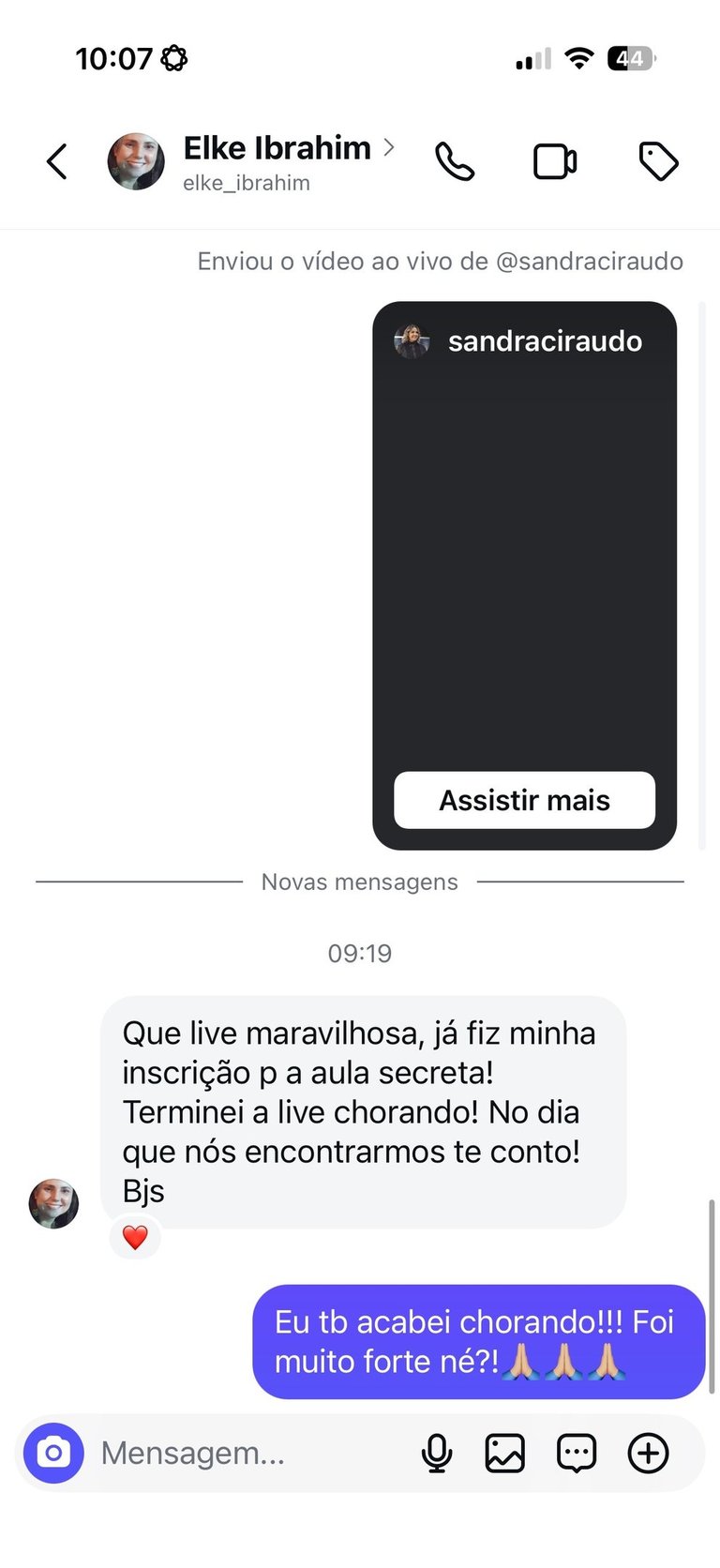The height and width of the screenshot is (1568, 720).
Task: Start a video call with Elke
Action: (555, 161)
